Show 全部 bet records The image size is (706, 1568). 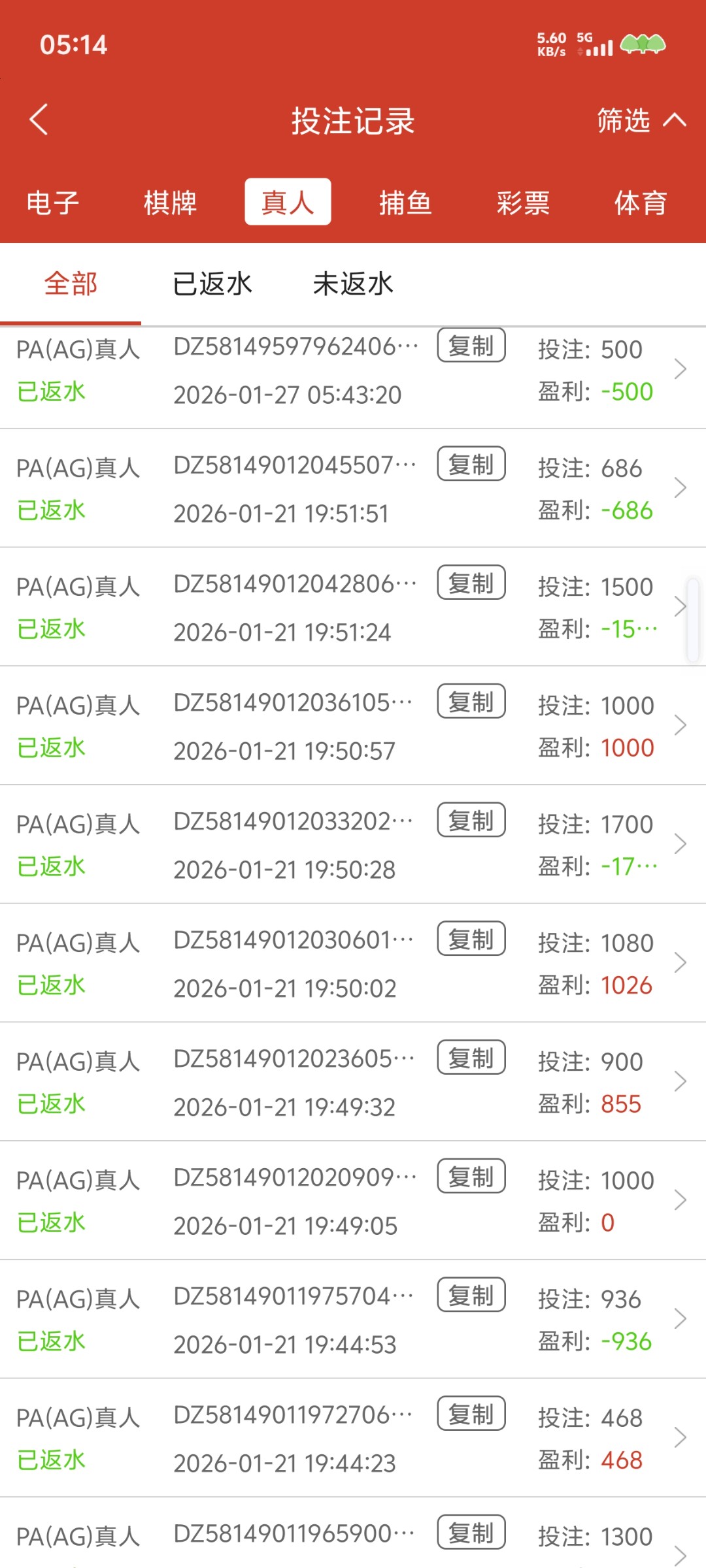click(x=71, y=284)
